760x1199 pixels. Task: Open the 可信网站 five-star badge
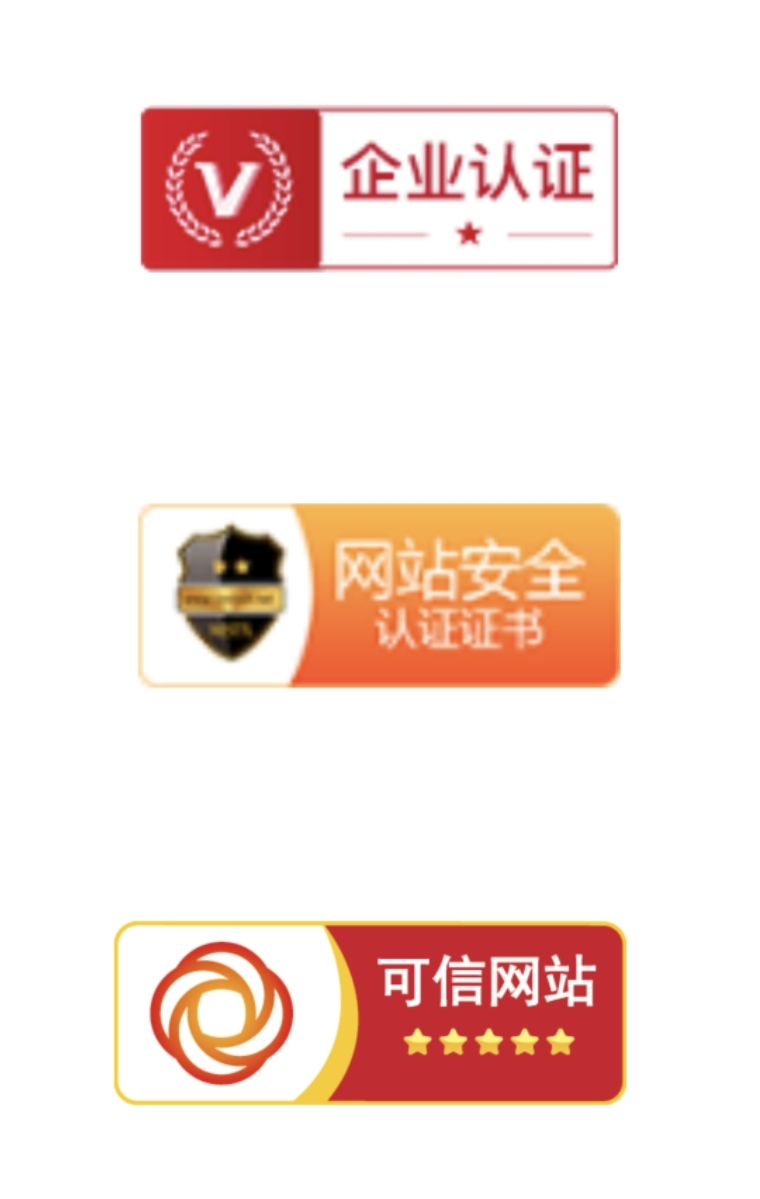point(370,1012)
